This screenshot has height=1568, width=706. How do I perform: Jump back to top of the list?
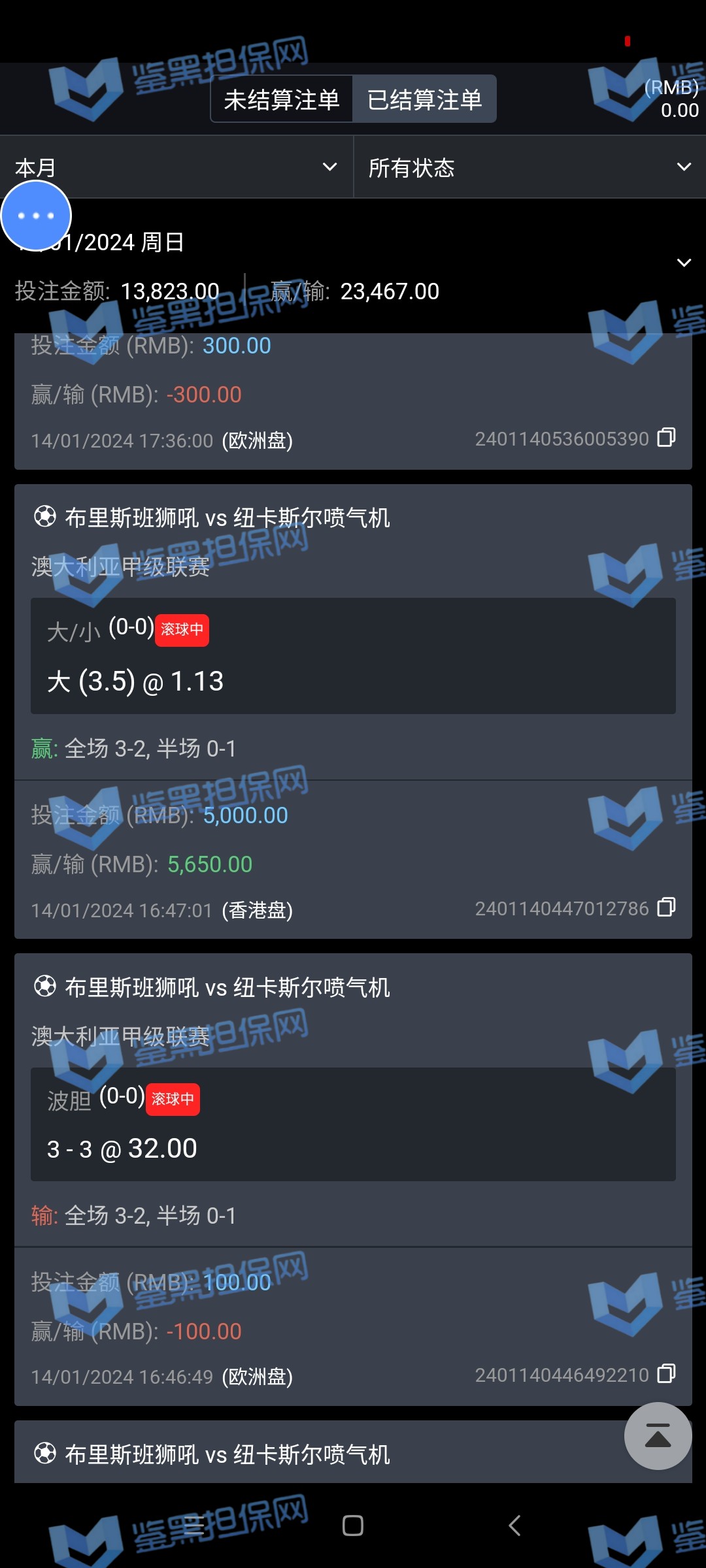658,1436
